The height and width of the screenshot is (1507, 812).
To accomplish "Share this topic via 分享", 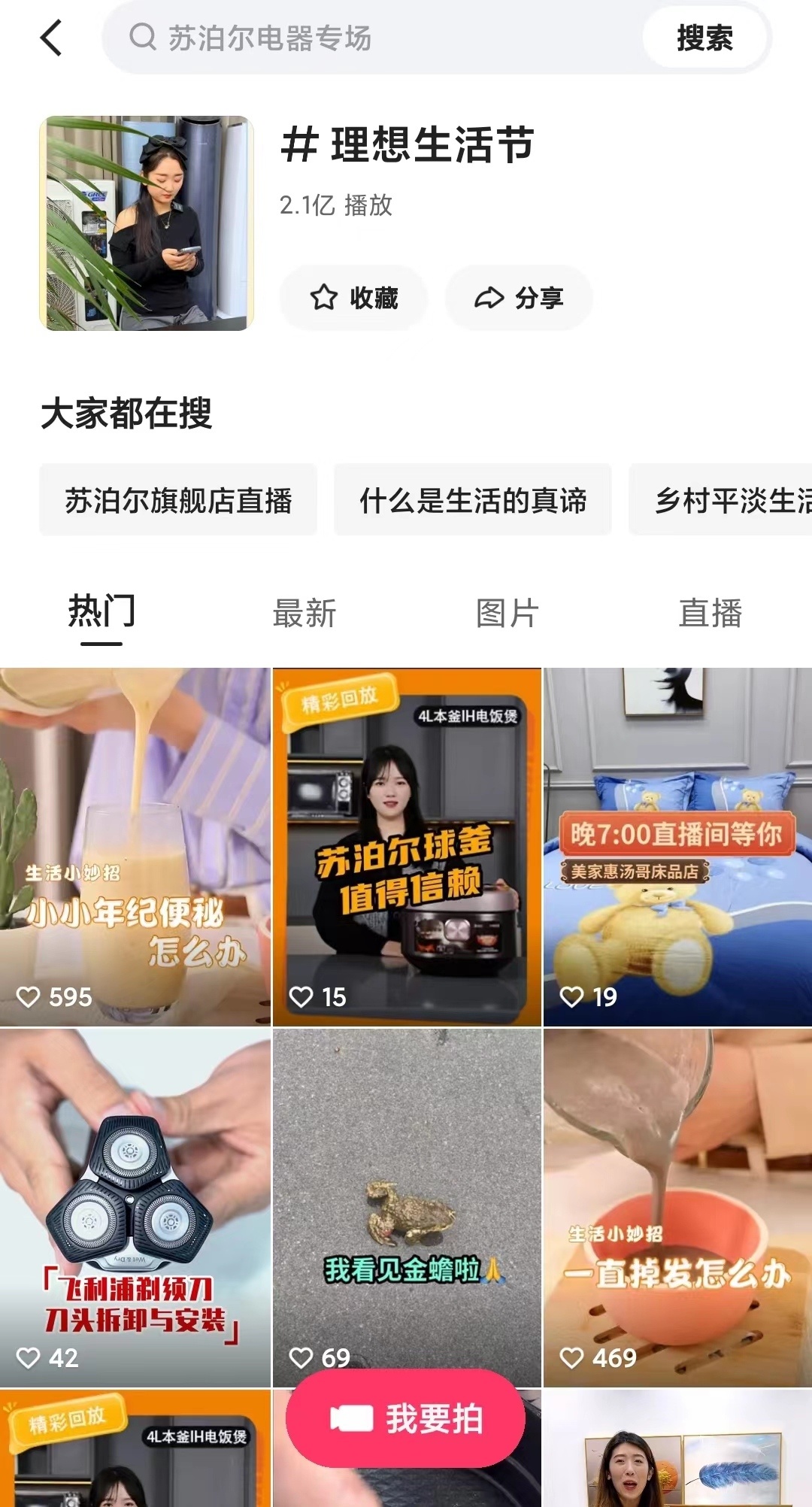I will click(x=519, y=298).
